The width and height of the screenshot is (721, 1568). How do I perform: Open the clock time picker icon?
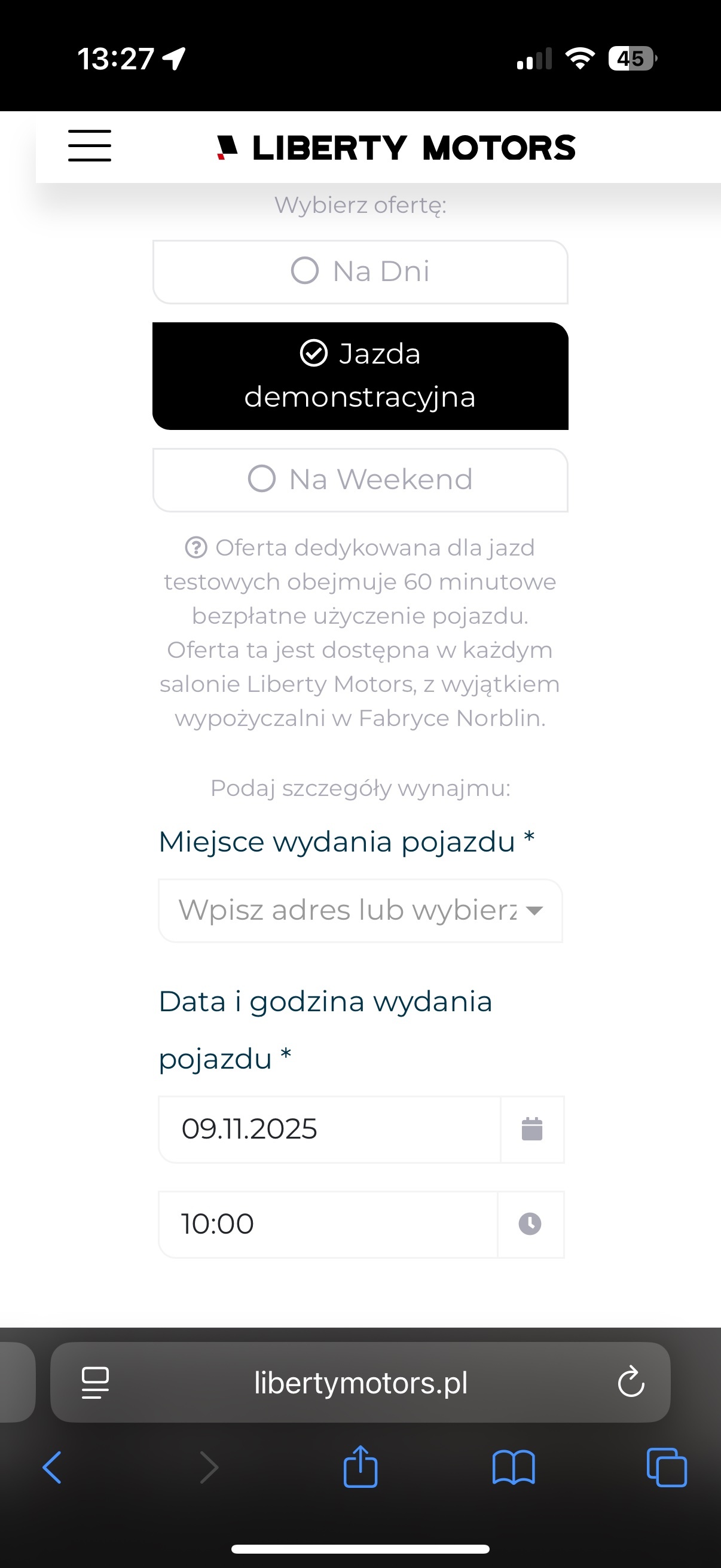point(530,1224)
